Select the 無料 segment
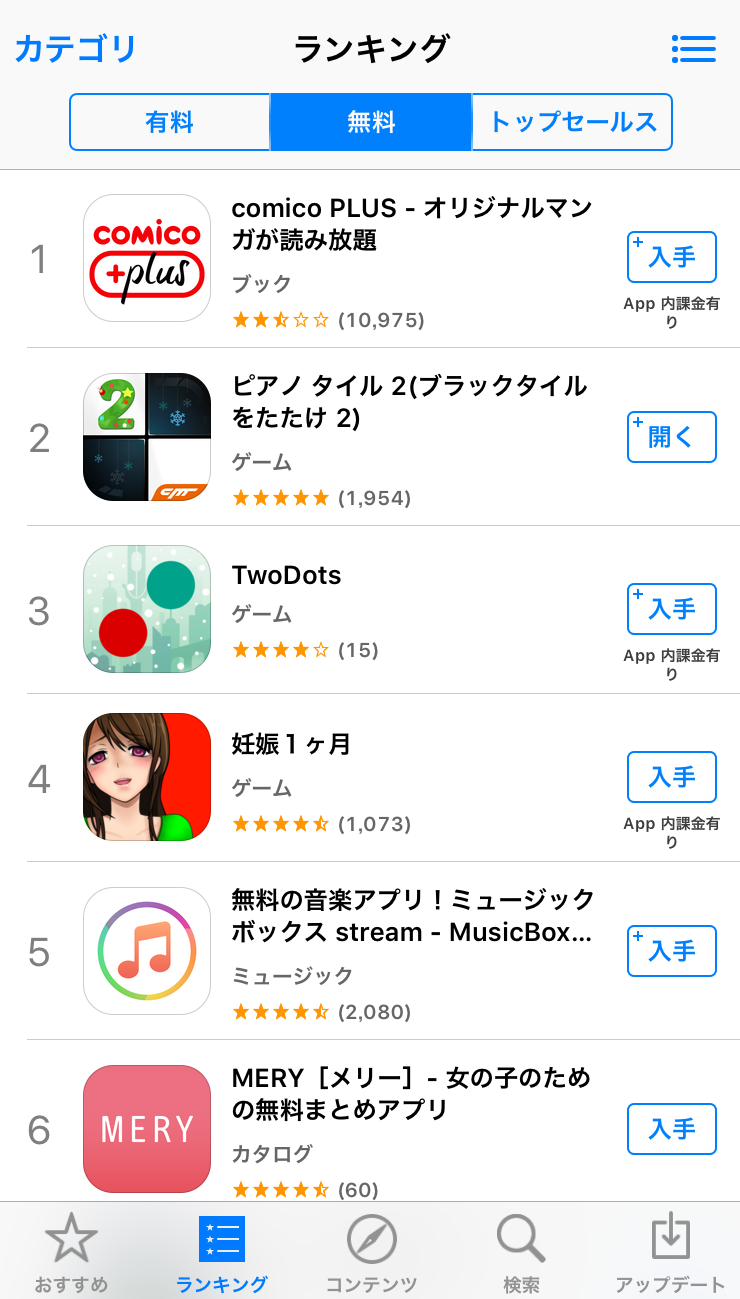Viewport: 740px width, 1299px height. click(370, 120)
